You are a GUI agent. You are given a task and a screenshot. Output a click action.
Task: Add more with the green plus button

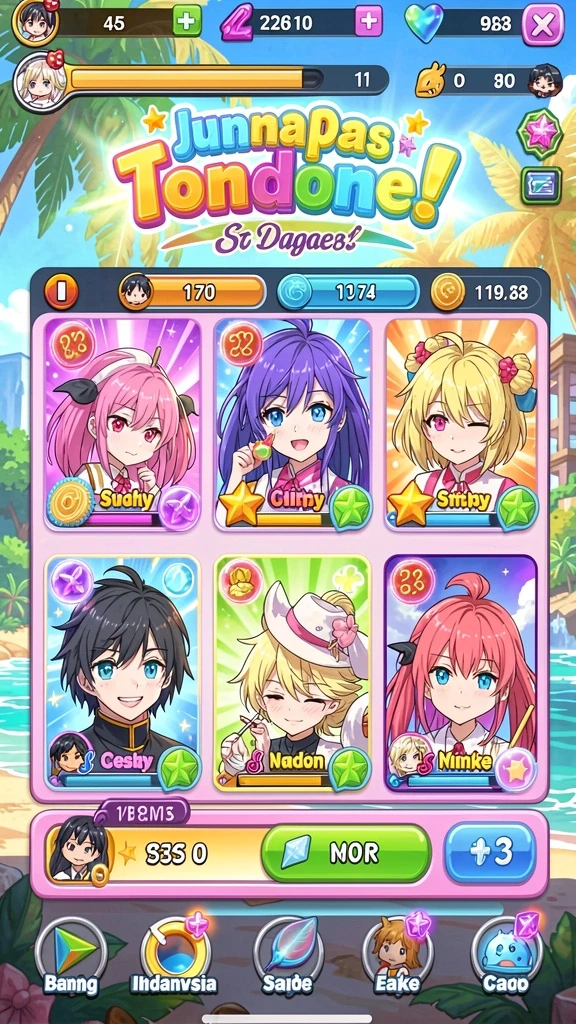[x=187, y=23]
